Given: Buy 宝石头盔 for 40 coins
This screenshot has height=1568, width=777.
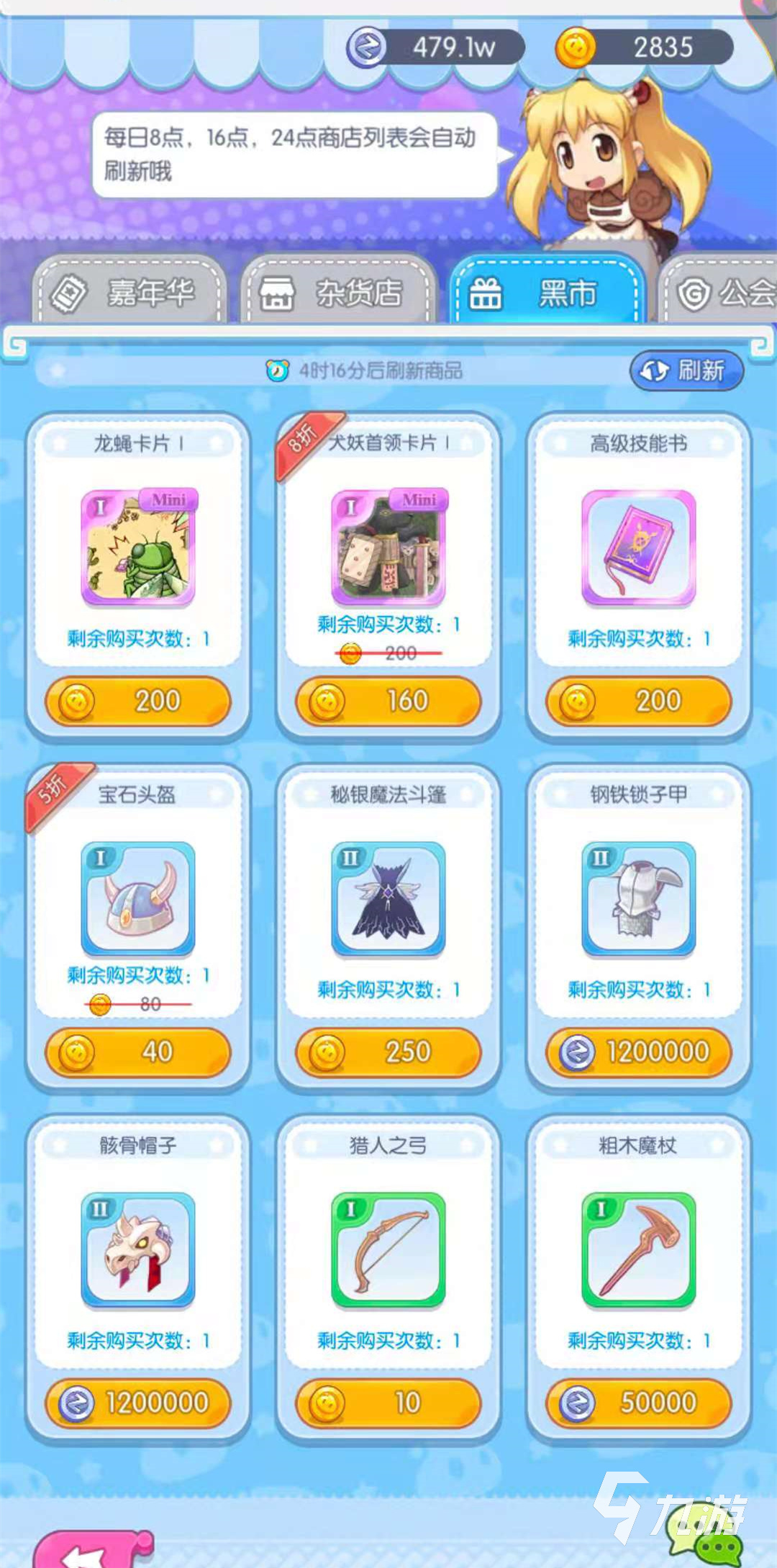Looking at the screenshot, I should (x=138, y=1052).
